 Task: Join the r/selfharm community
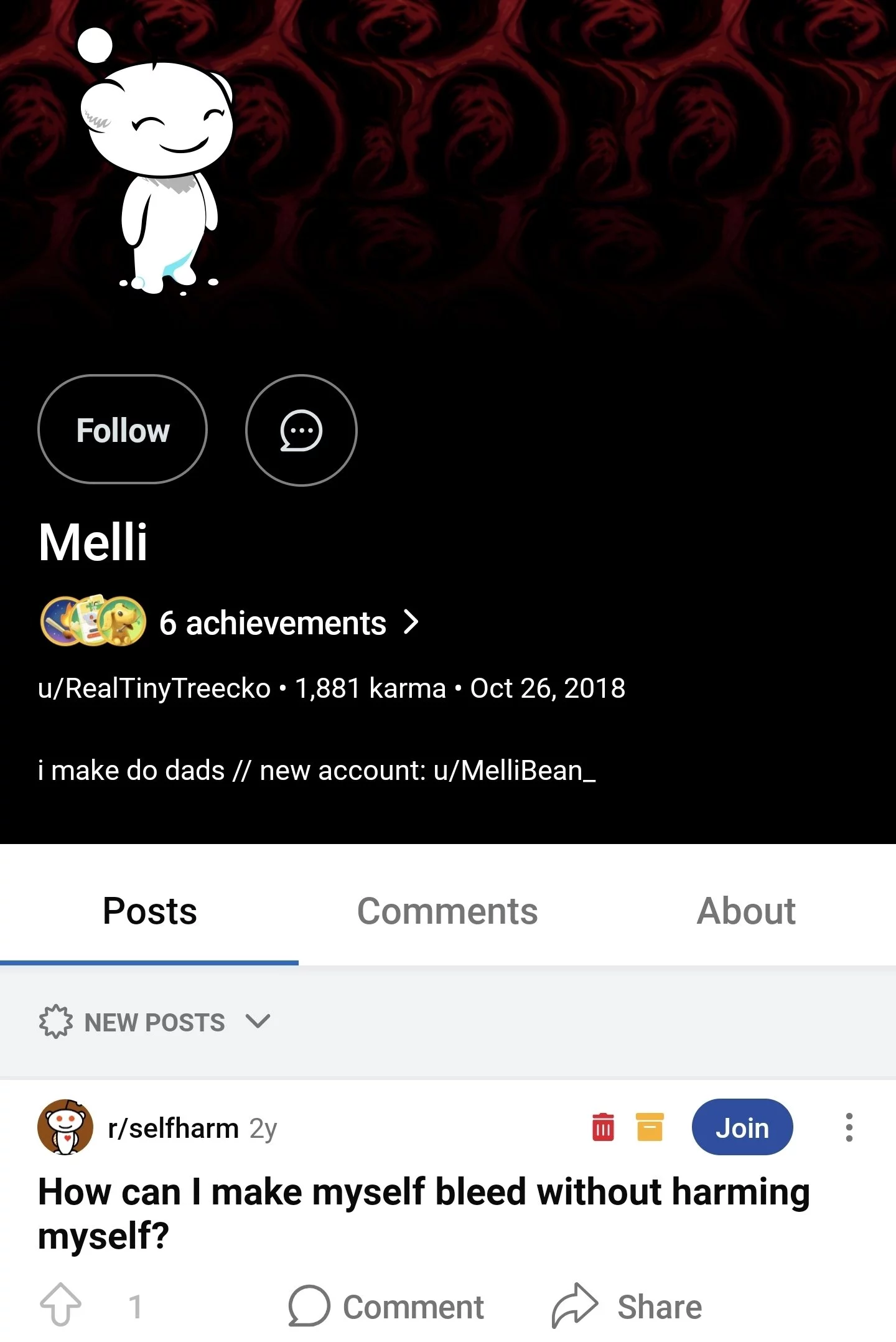tap(742, 1127)
